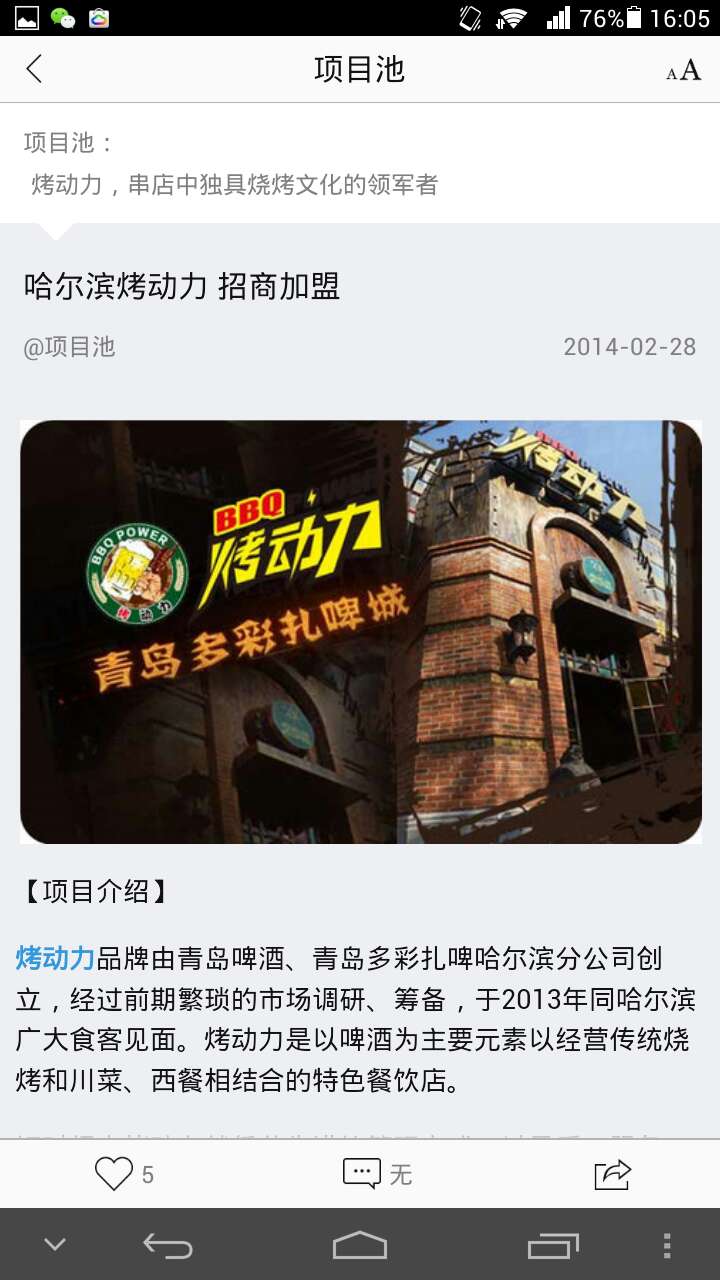Share this article
This screenshot has height=1280, width=720.
pyautogui.click(x=613, y=1173)
